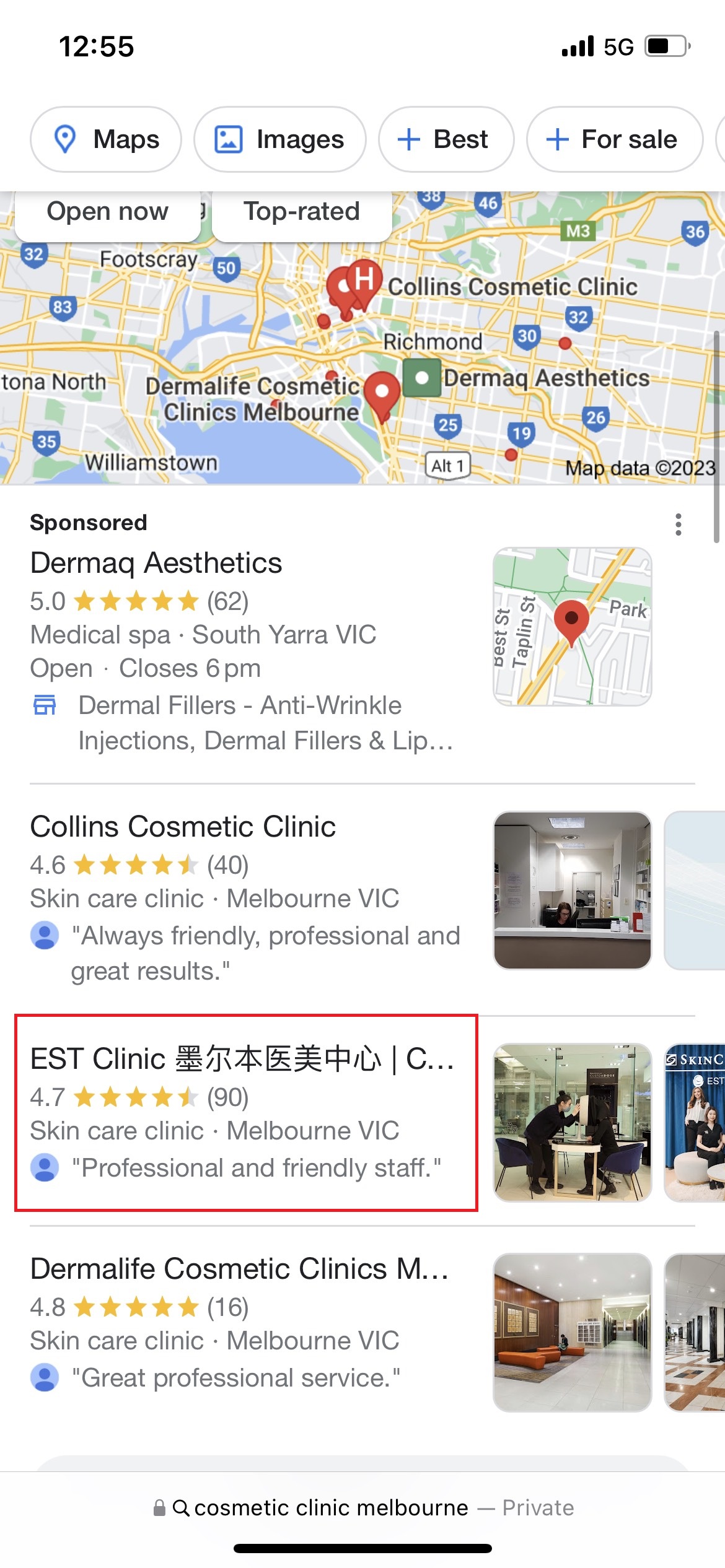Viewport: 725px width, 1568px height.
Task: Filter results by Open now
Action: pos(108,212)
